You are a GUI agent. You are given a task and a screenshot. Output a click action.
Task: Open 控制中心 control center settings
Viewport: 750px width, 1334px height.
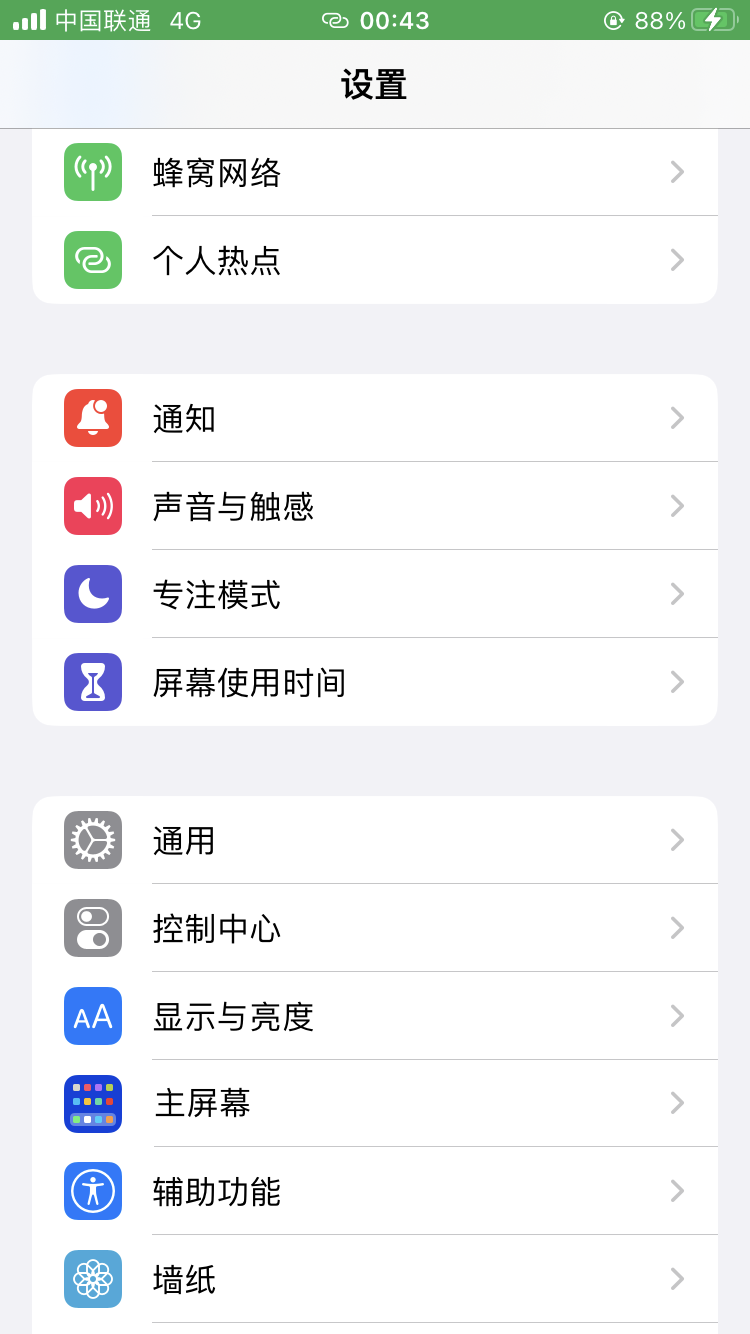(x=374, y=929)
